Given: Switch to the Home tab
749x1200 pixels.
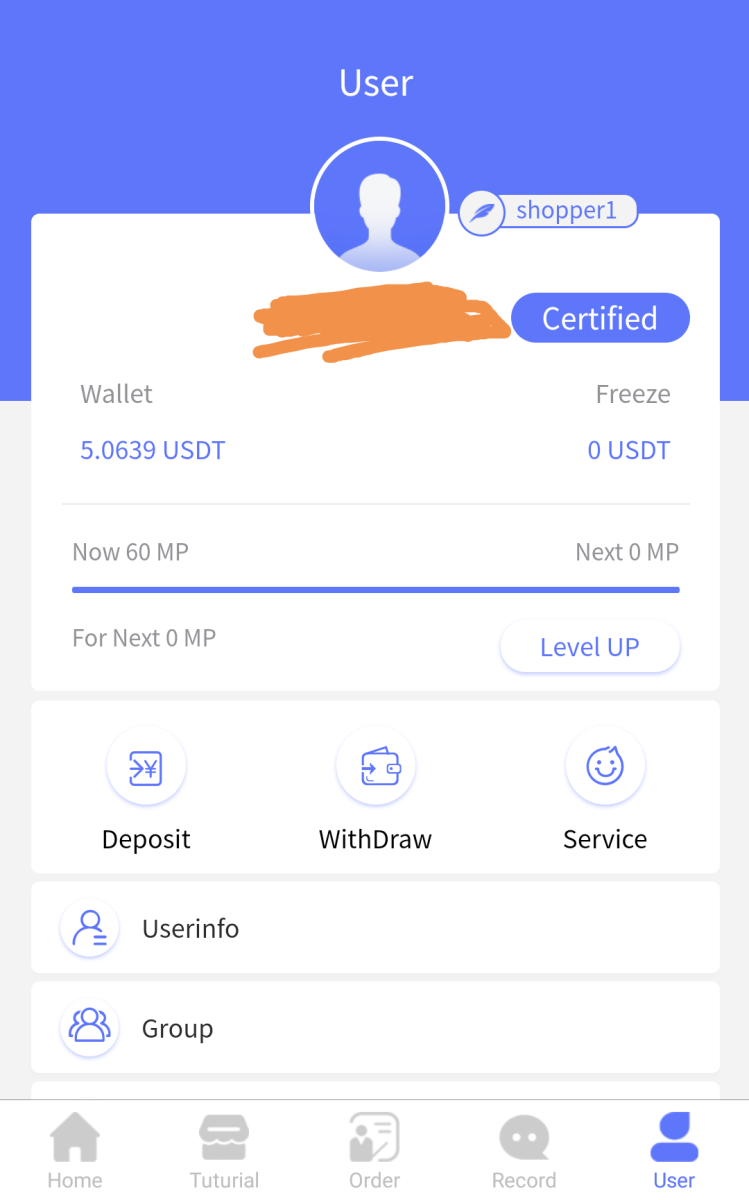Looking at the screenshot, I should pyautogui.click(x=75, y=1150).
